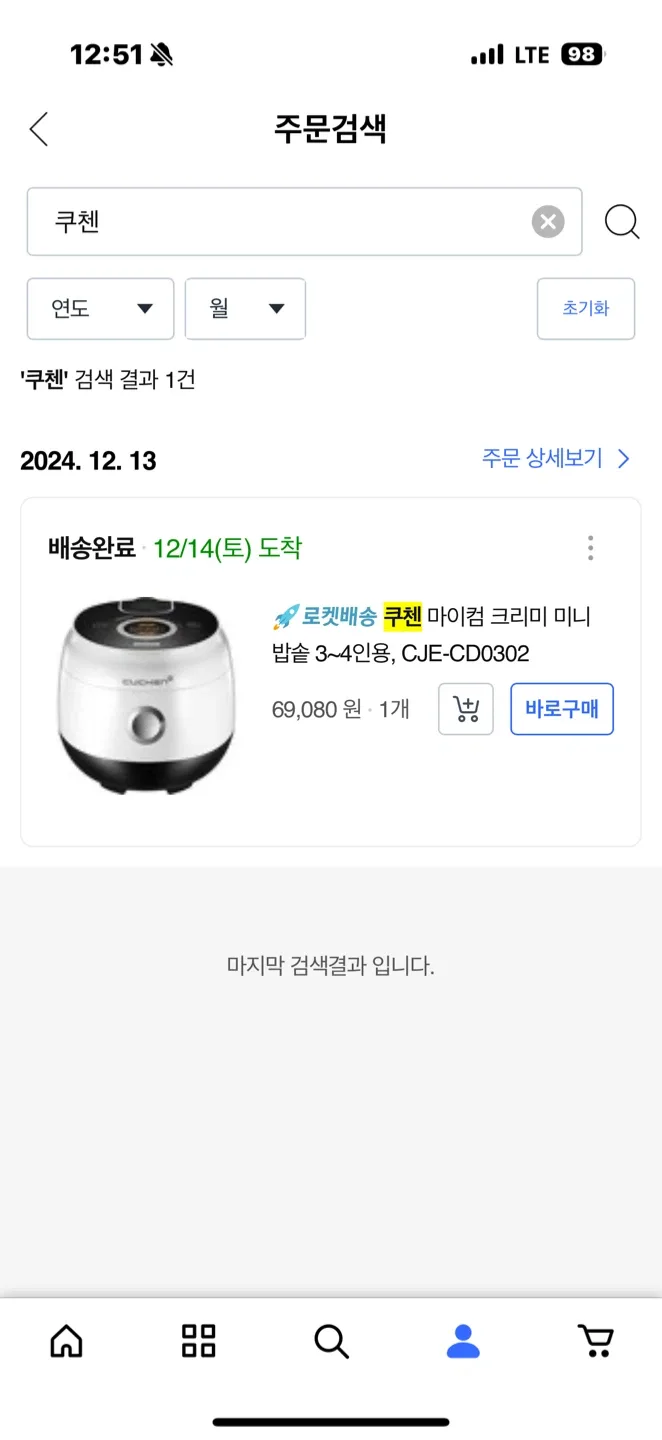This screenshot has height=1440, width=662.
Task: Open 주문 상세보기 for the 2024. 12. 13 order
Action: (556, 459)
